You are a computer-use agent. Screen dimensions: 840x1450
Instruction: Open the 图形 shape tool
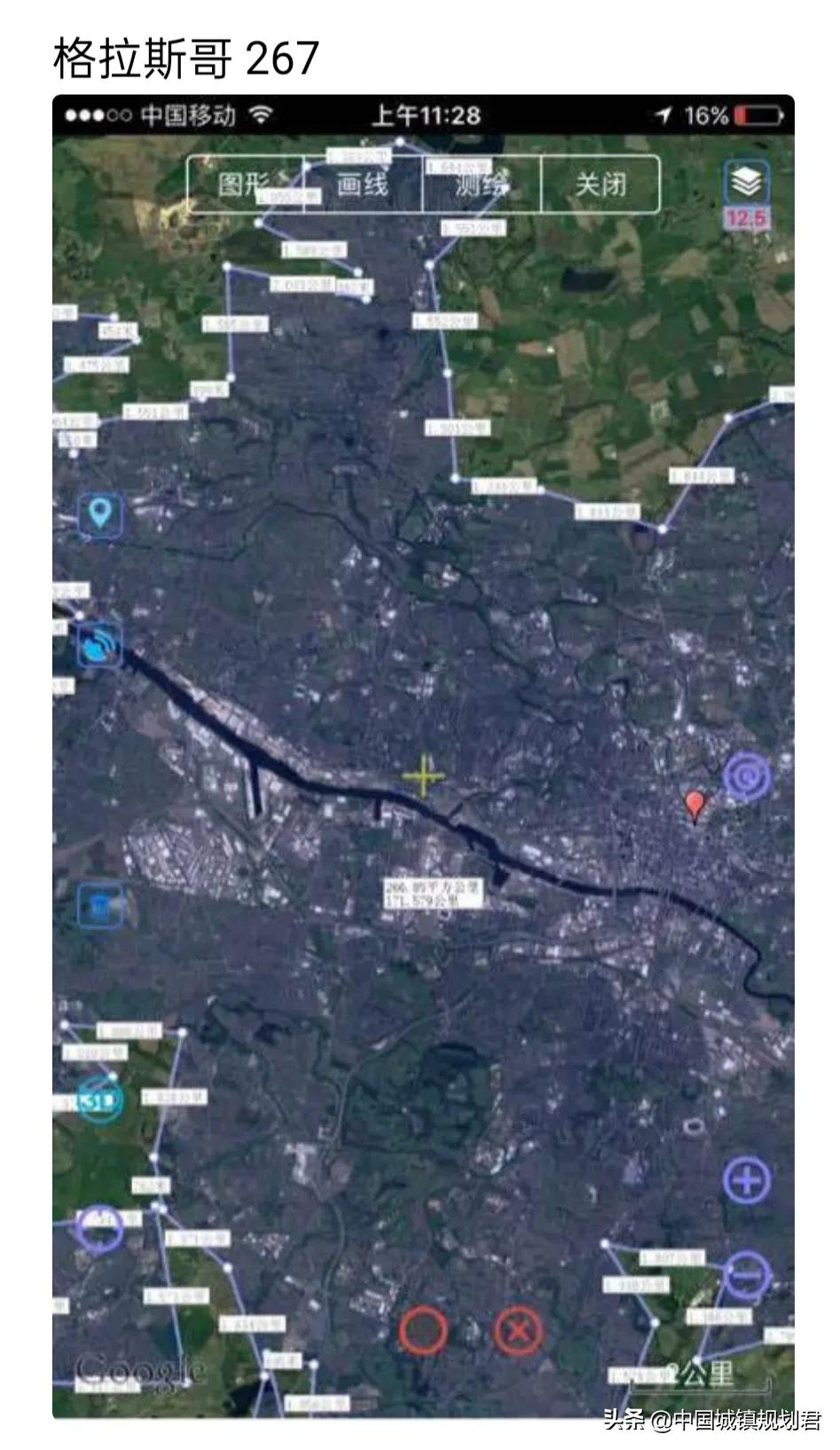click(245, 185)
